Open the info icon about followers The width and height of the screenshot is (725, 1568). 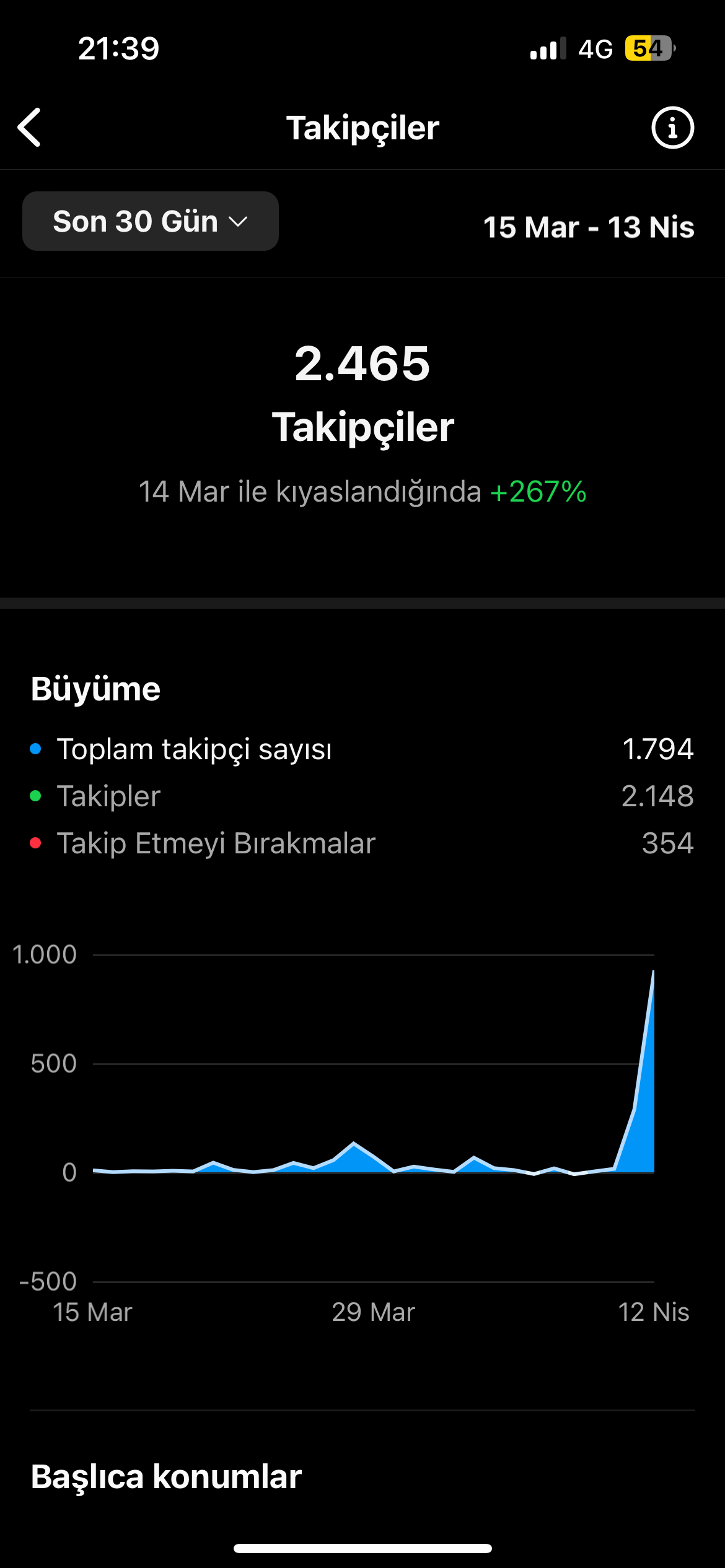672,128
